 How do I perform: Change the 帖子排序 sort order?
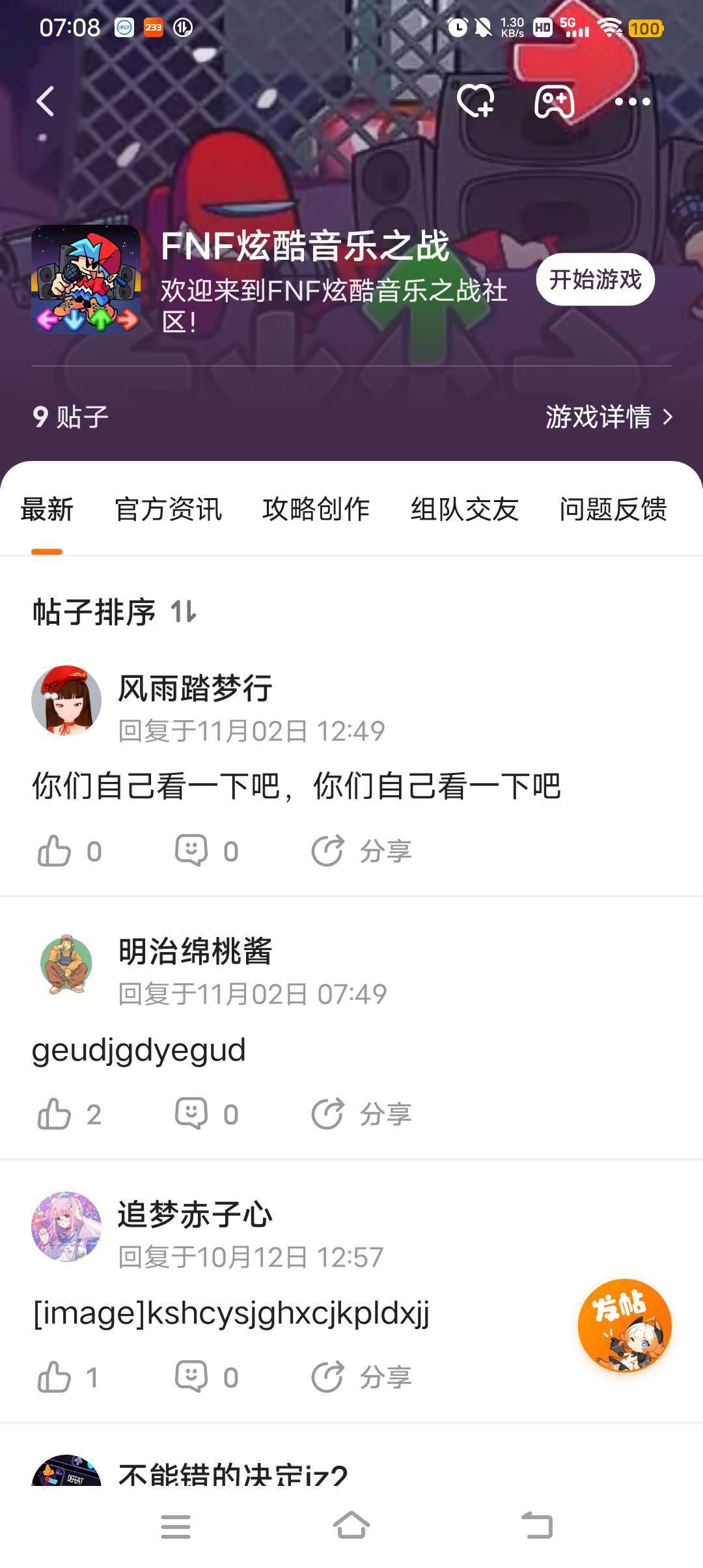pos(115,612)
